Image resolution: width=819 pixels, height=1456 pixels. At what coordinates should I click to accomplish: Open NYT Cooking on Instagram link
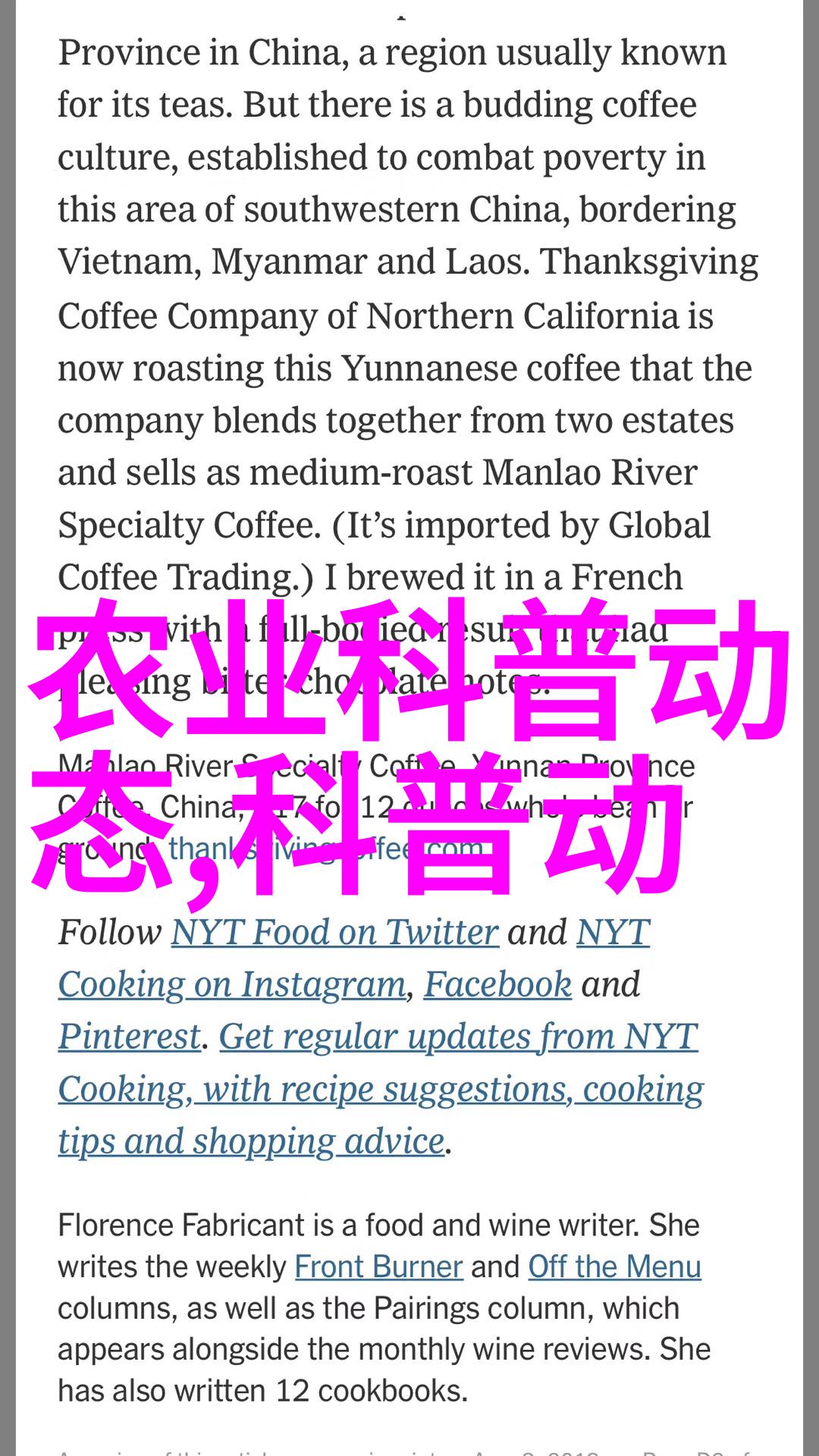pos(231,985)
